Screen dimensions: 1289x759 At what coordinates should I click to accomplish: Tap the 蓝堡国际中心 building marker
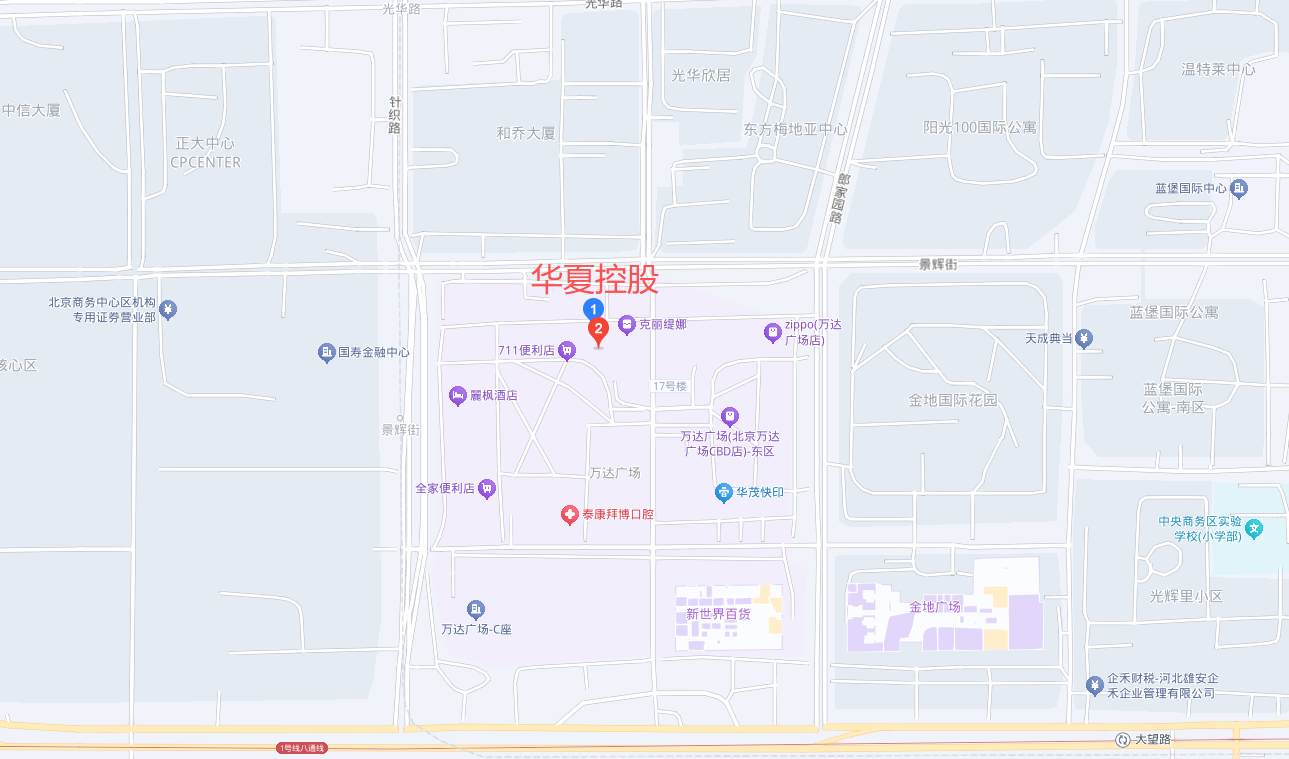1239,188
